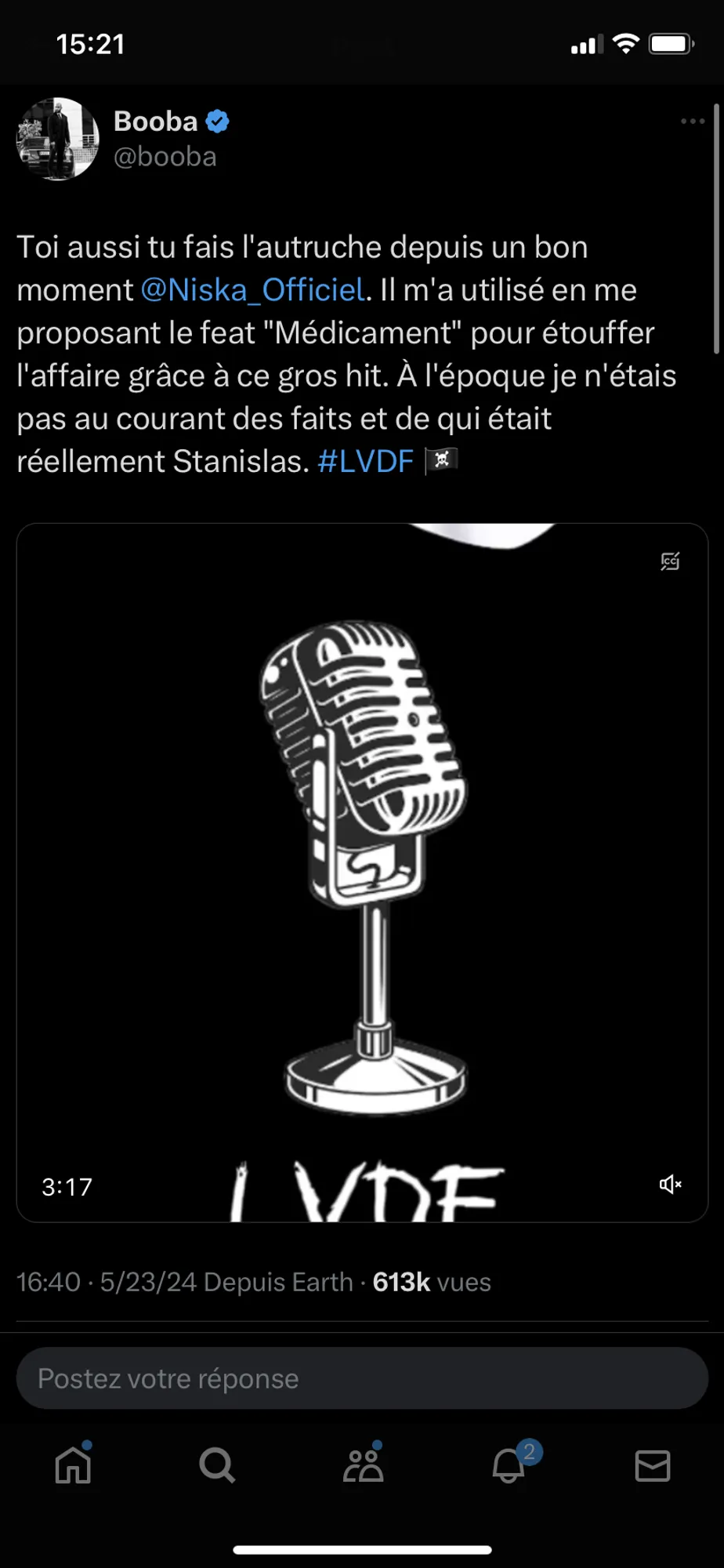This screenshot has height=1568, width=724.
Task: Toggle the video captions icon
Action: pyautogui.click(x=670, y=561)
